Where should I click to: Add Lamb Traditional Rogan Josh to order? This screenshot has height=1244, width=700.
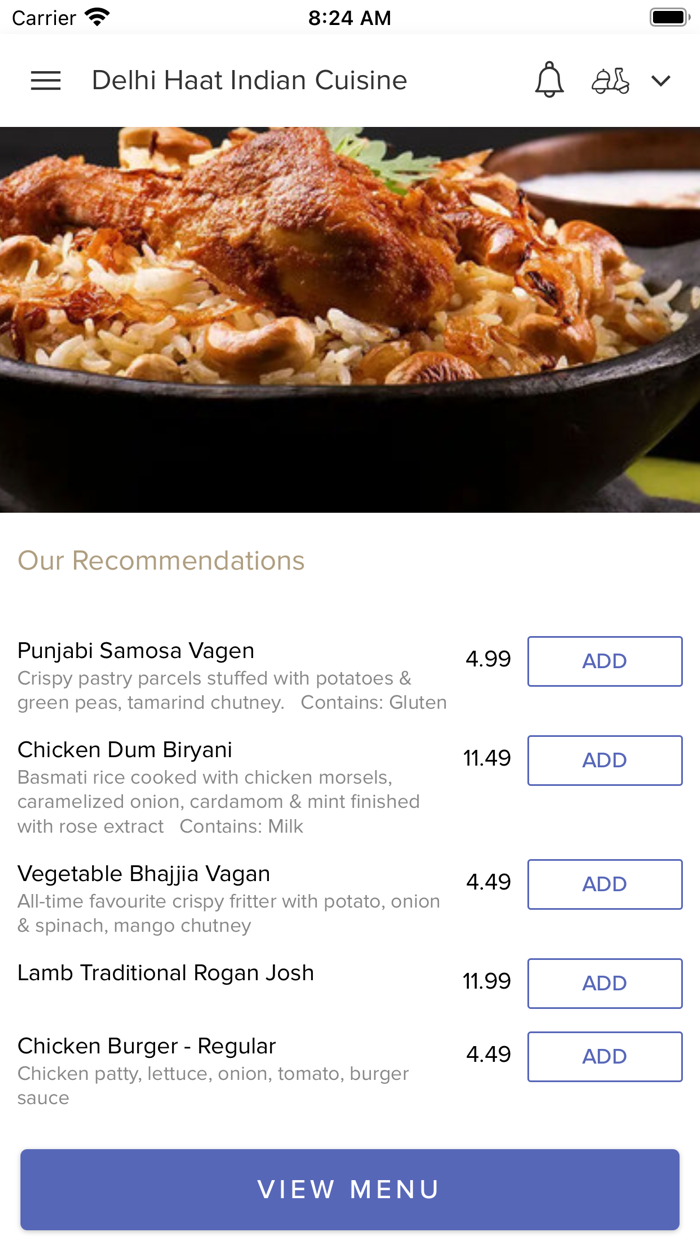click(604, 983)
